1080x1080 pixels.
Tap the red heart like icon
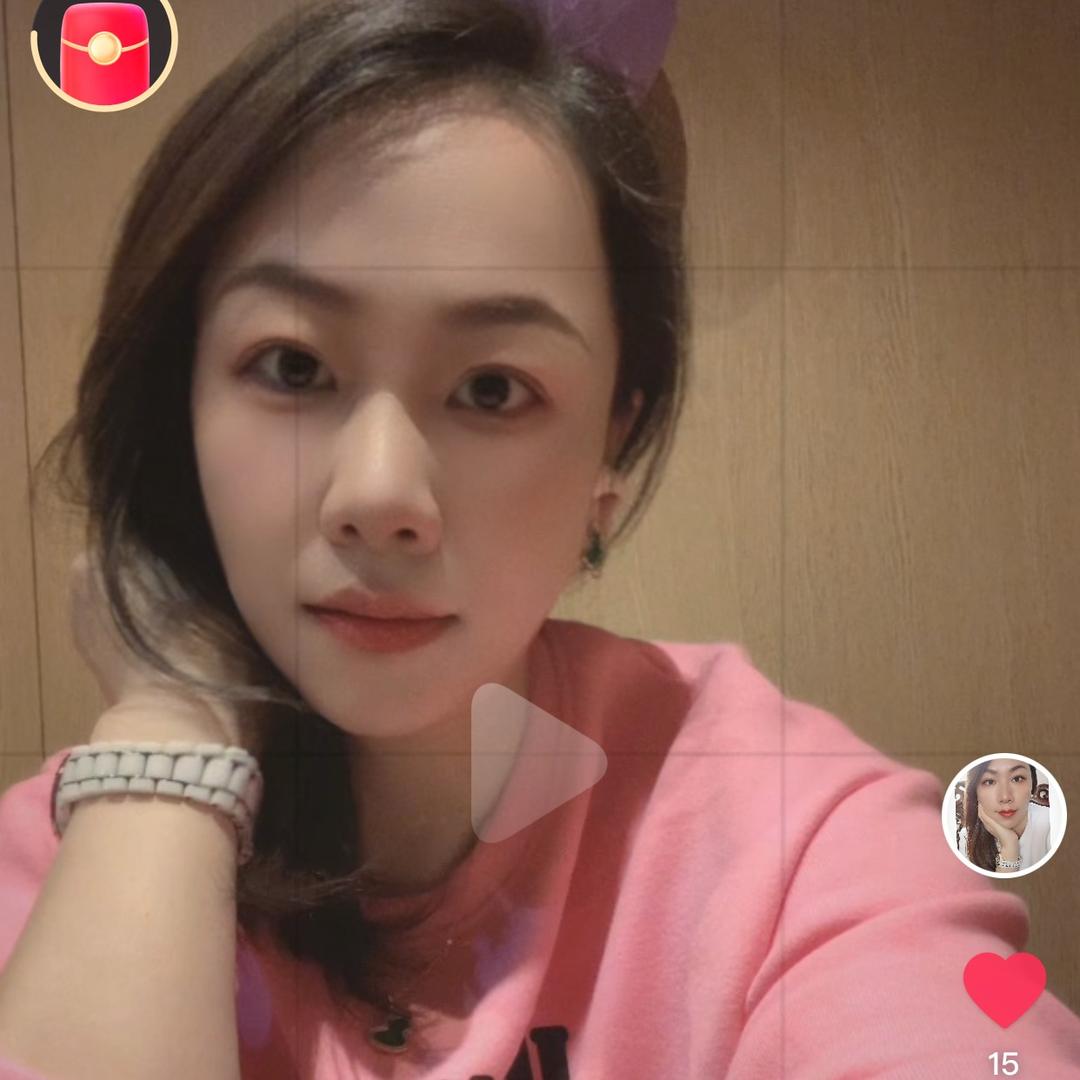1004,988
